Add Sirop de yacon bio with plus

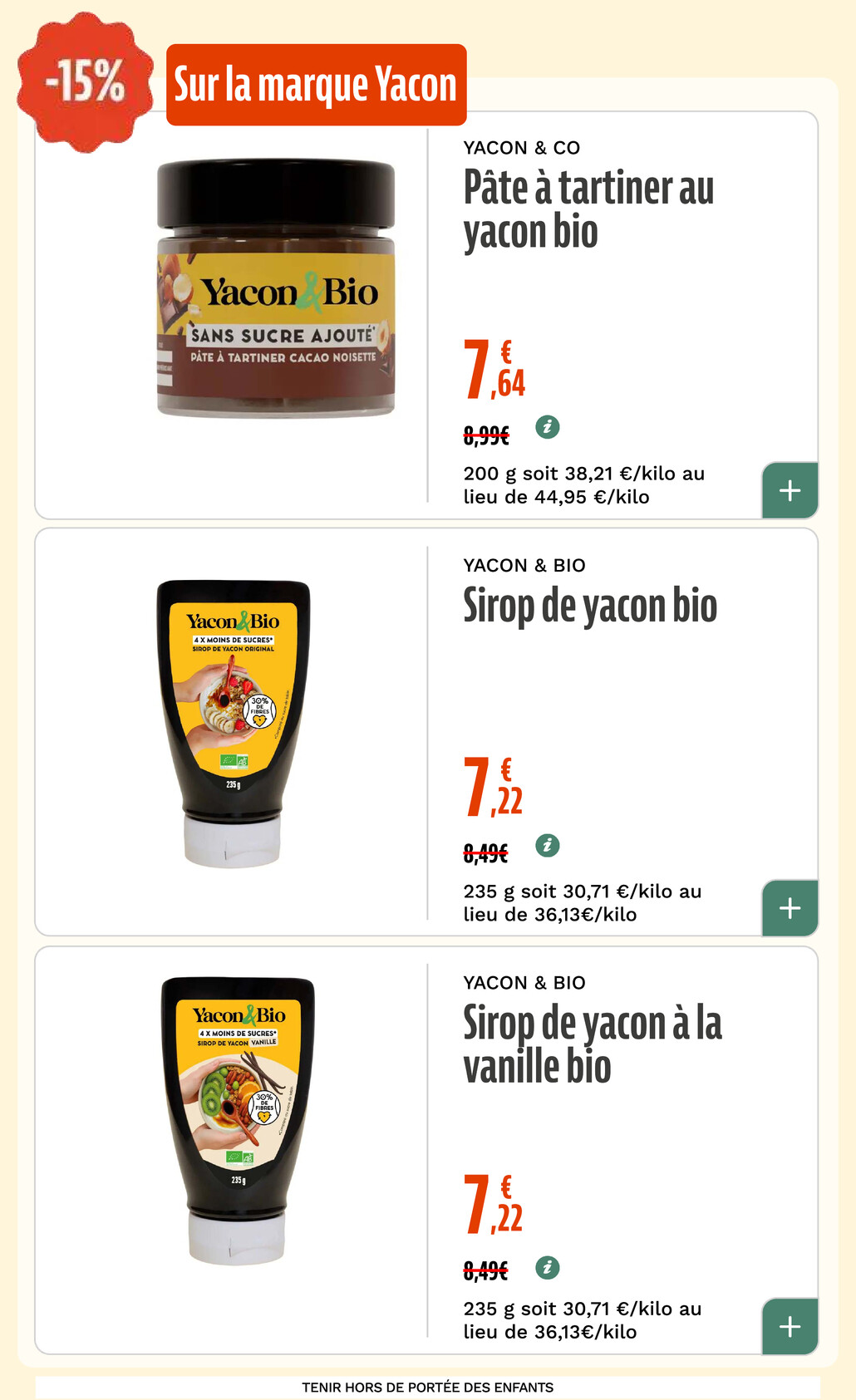pyautogui.click(x=790, y=908)
